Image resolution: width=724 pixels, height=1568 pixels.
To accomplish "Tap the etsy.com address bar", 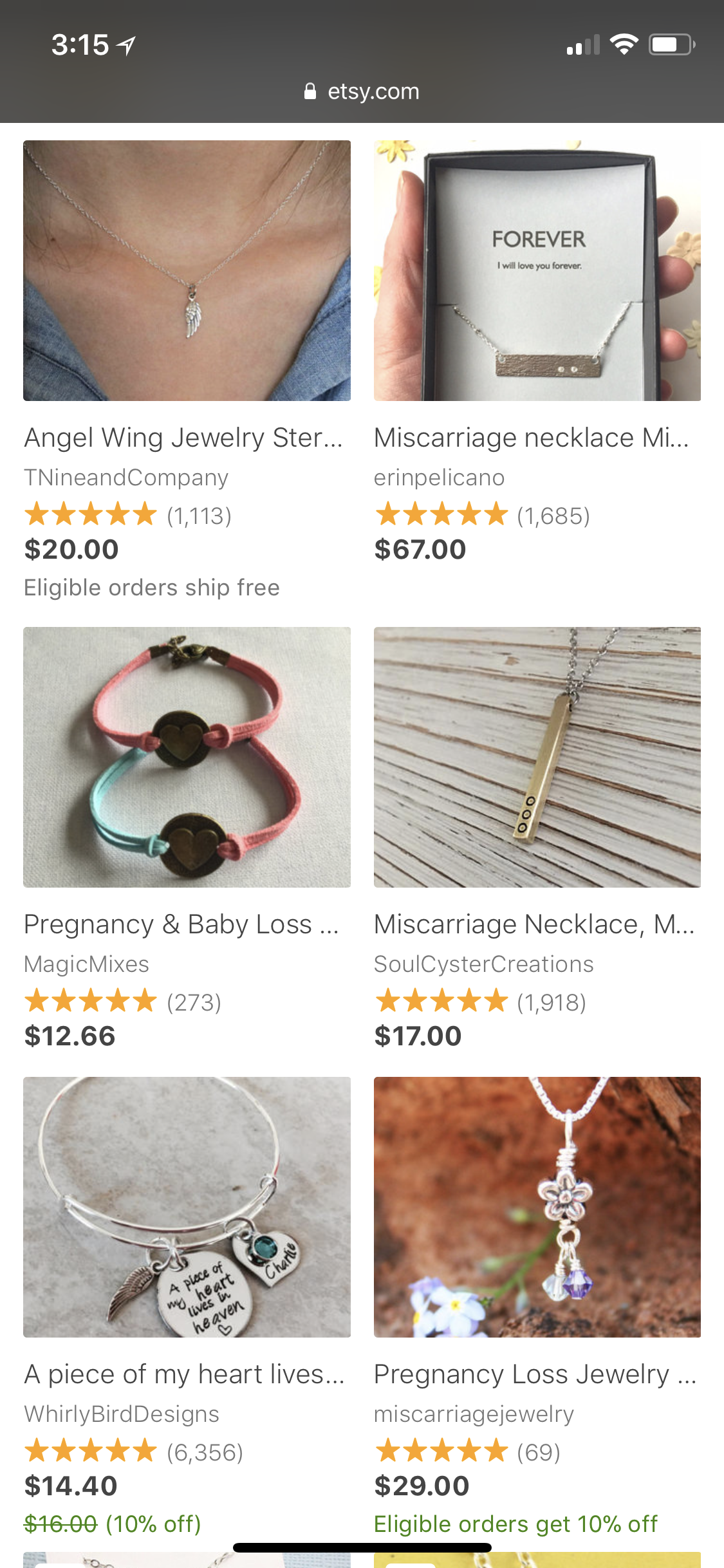I will point(362,91).
